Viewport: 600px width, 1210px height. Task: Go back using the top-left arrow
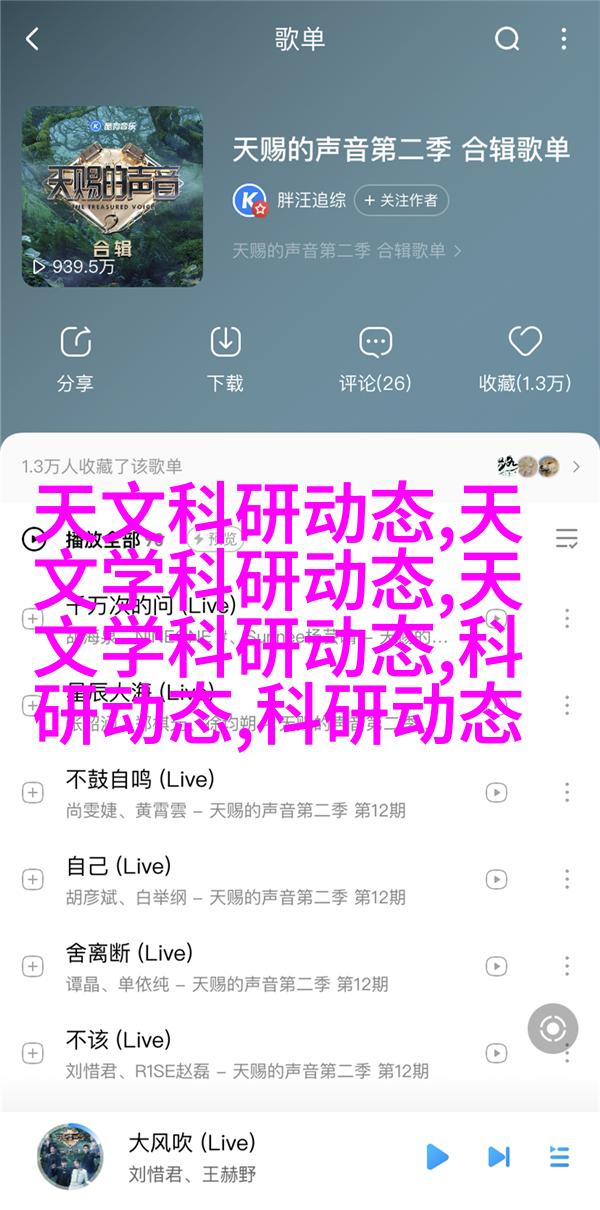[32, 39]
